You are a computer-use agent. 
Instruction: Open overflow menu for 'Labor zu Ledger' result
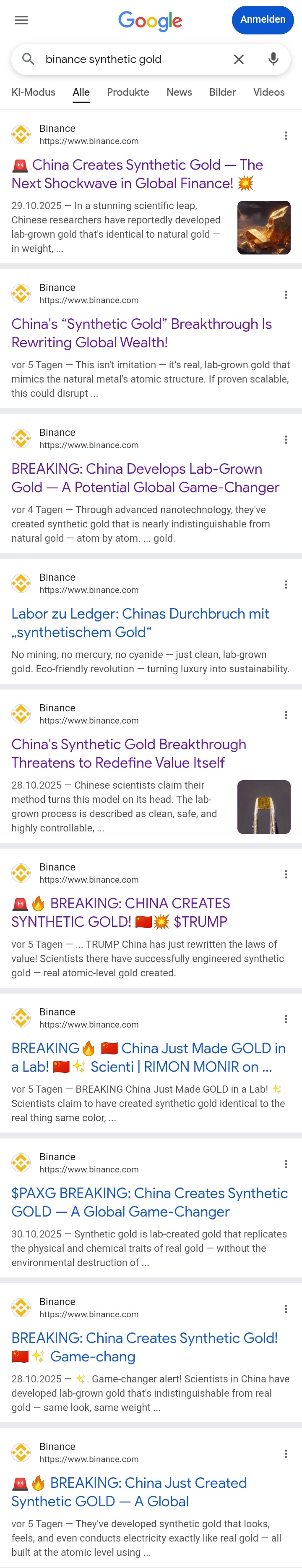tap(286, 585)
